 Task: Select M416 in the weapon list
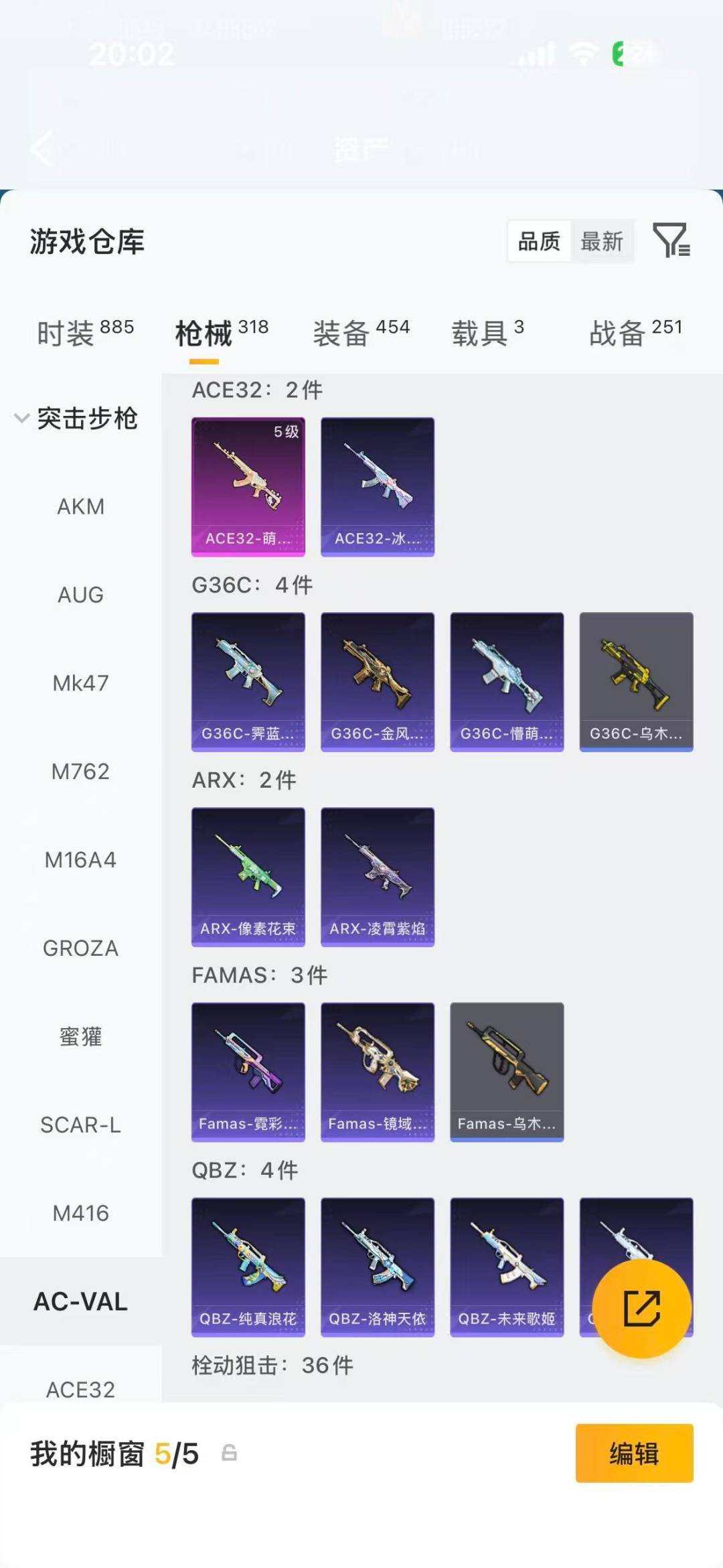80,1213
